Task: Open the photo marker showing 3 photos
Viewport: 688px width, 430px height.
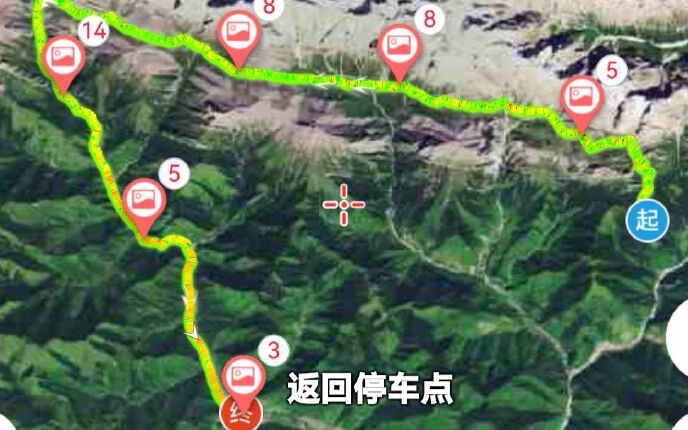Action: click(241, 376)
